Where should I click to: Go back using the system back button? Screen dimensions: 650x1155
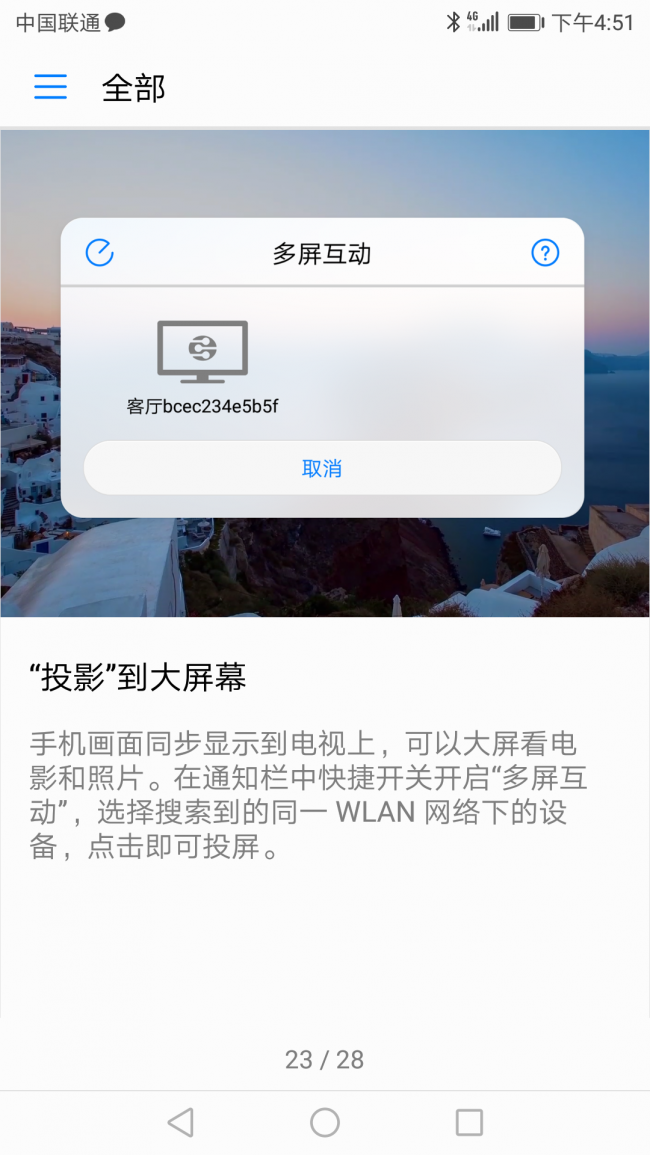click(x=181, y=1122)
